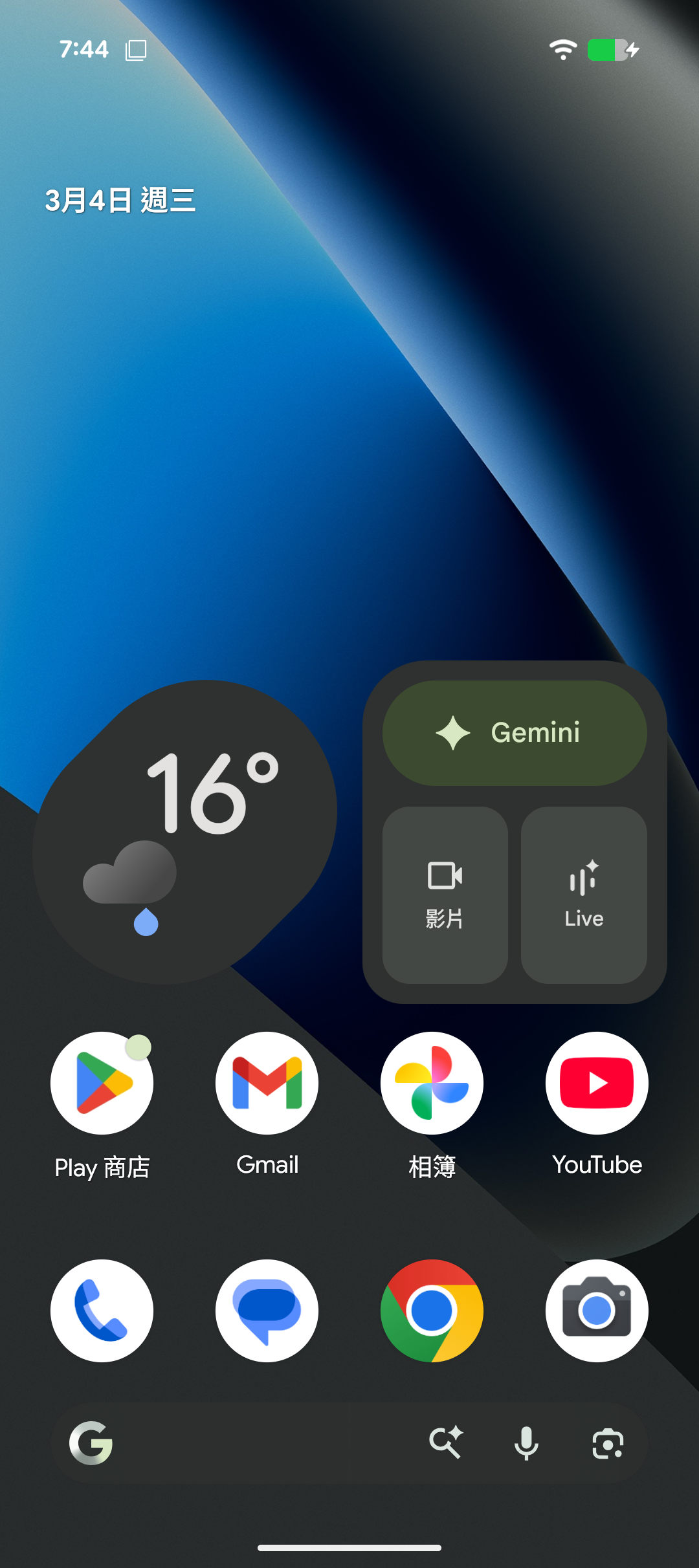
Task: Open the Gemini button in the widget
Action: pyautogui.click(x=515, y=733)
